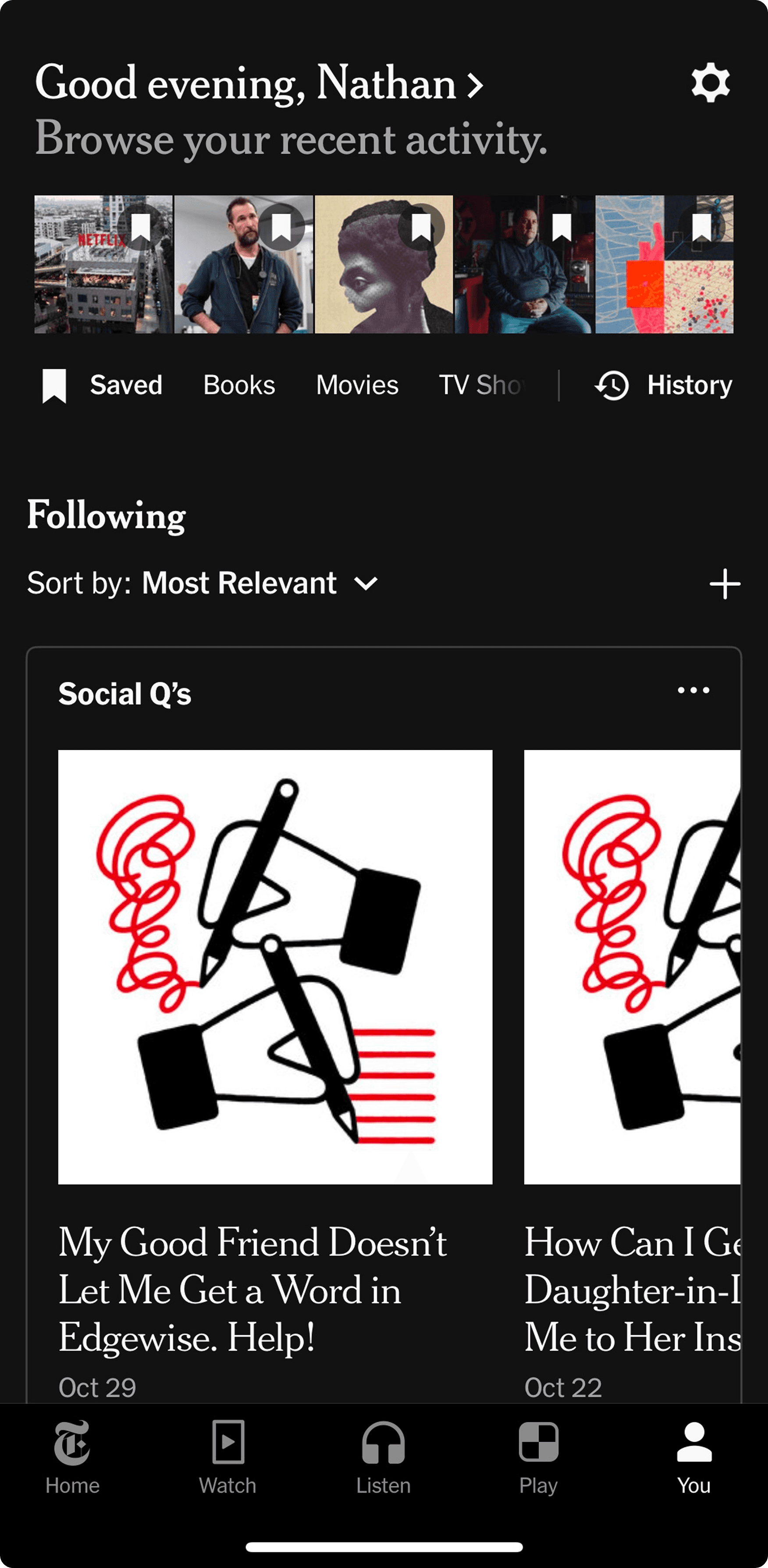Switch to TV Shows saved items

480,385
